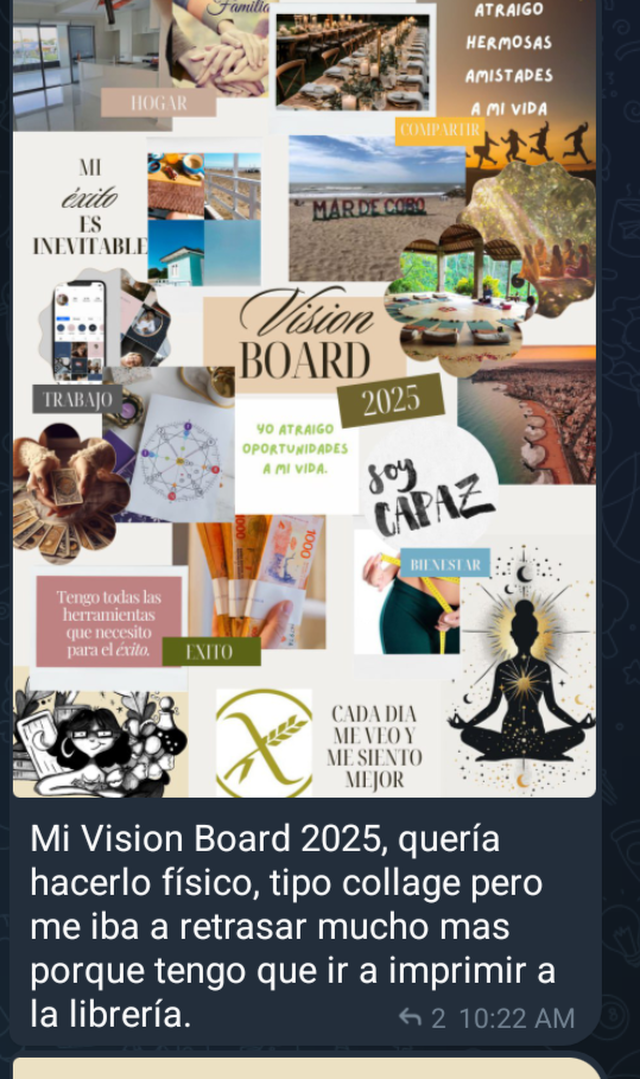Open the Vision Board 2025 image
Screen dimensions: 640x1079
coord(304,398)
